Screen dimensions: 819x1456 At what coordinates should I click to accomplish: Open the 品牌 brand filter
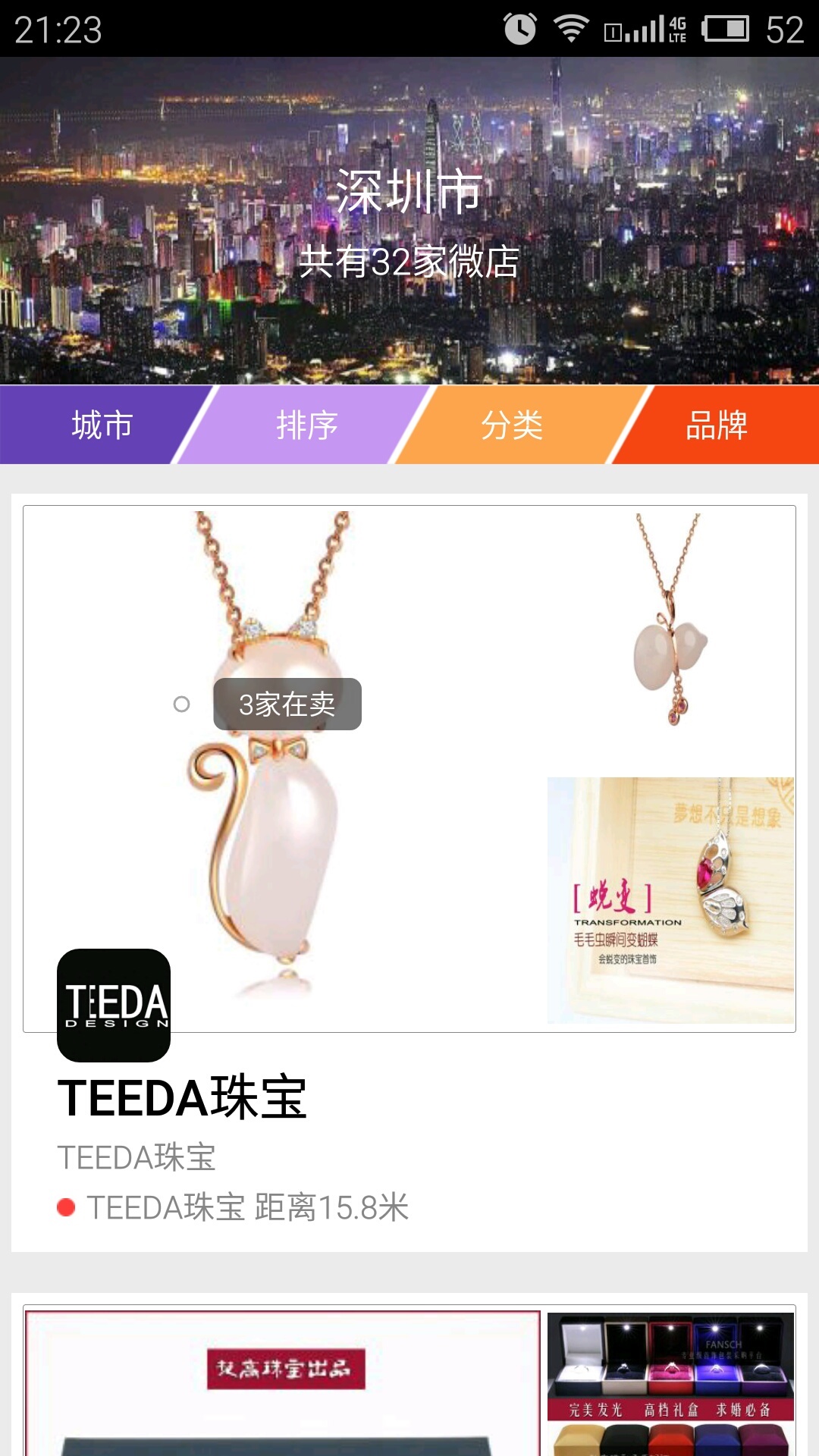click(716, 425)
